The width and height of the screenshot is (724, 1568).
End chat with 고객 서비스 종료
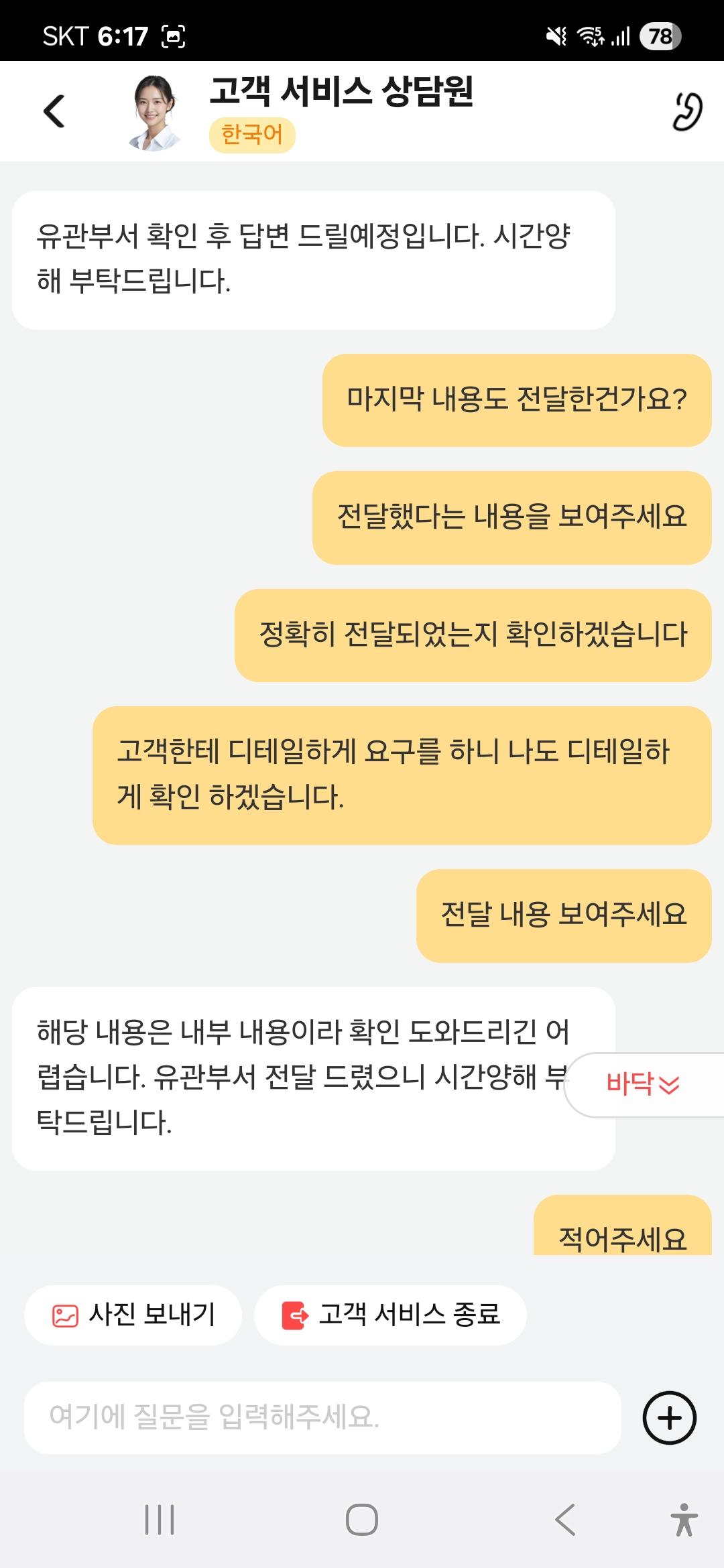point(390,1315)
